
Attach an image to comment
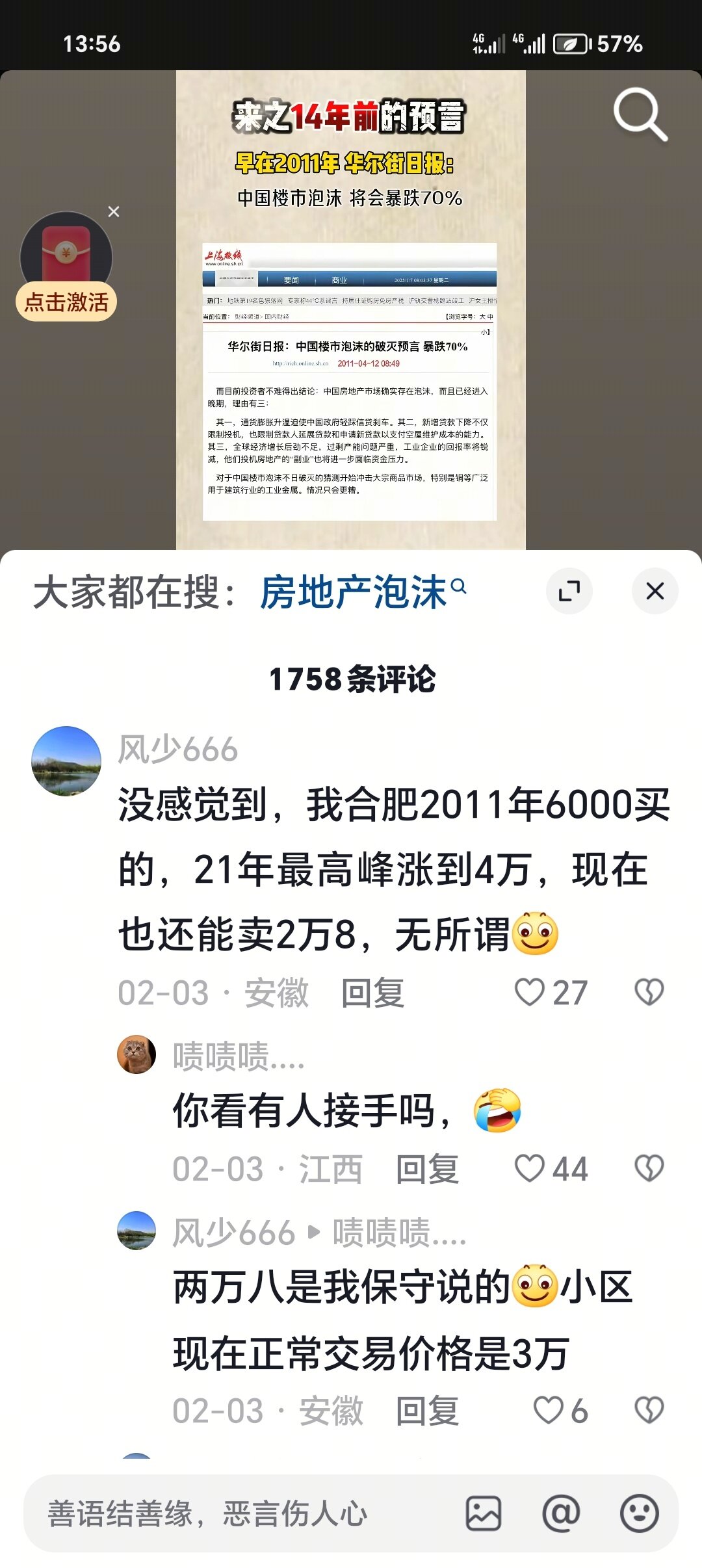[484, 1513]
